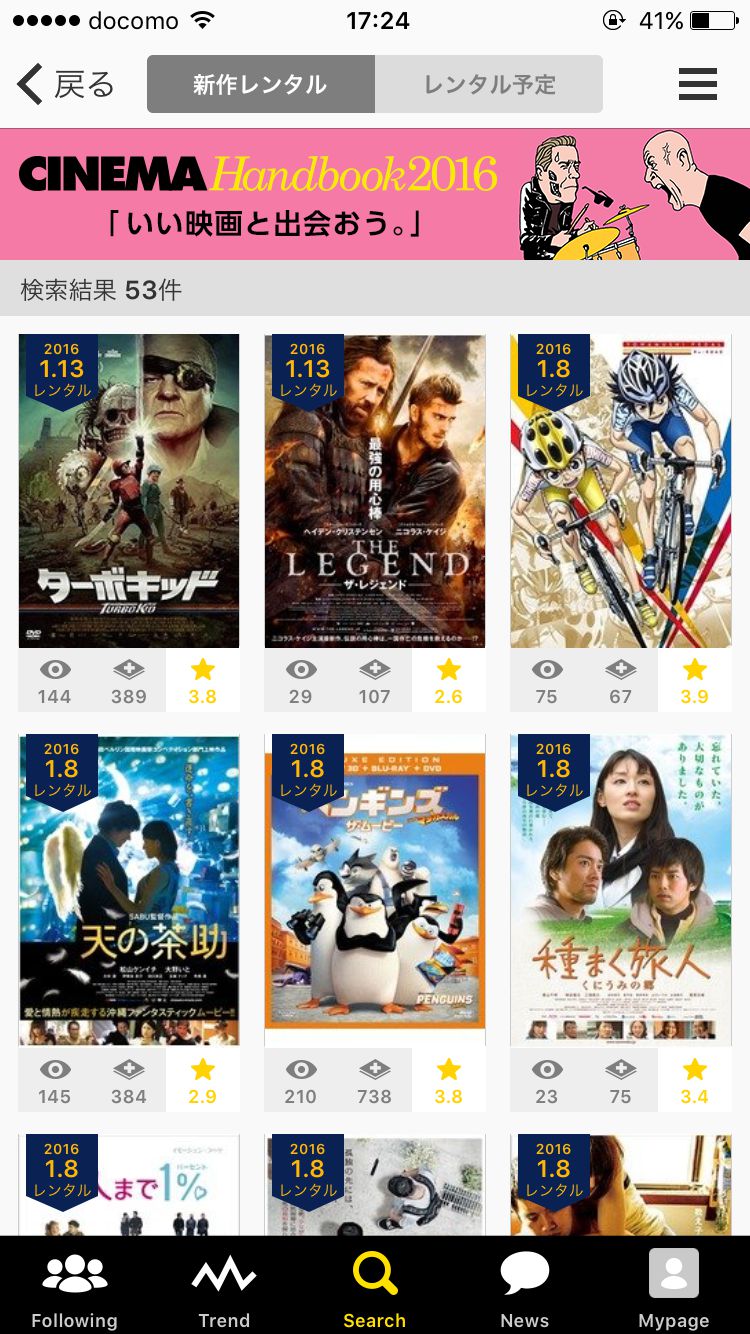750x1334 pixels.
Task: Tap the star rating under 天の茶助
Action: click(x=202, y=1081)
